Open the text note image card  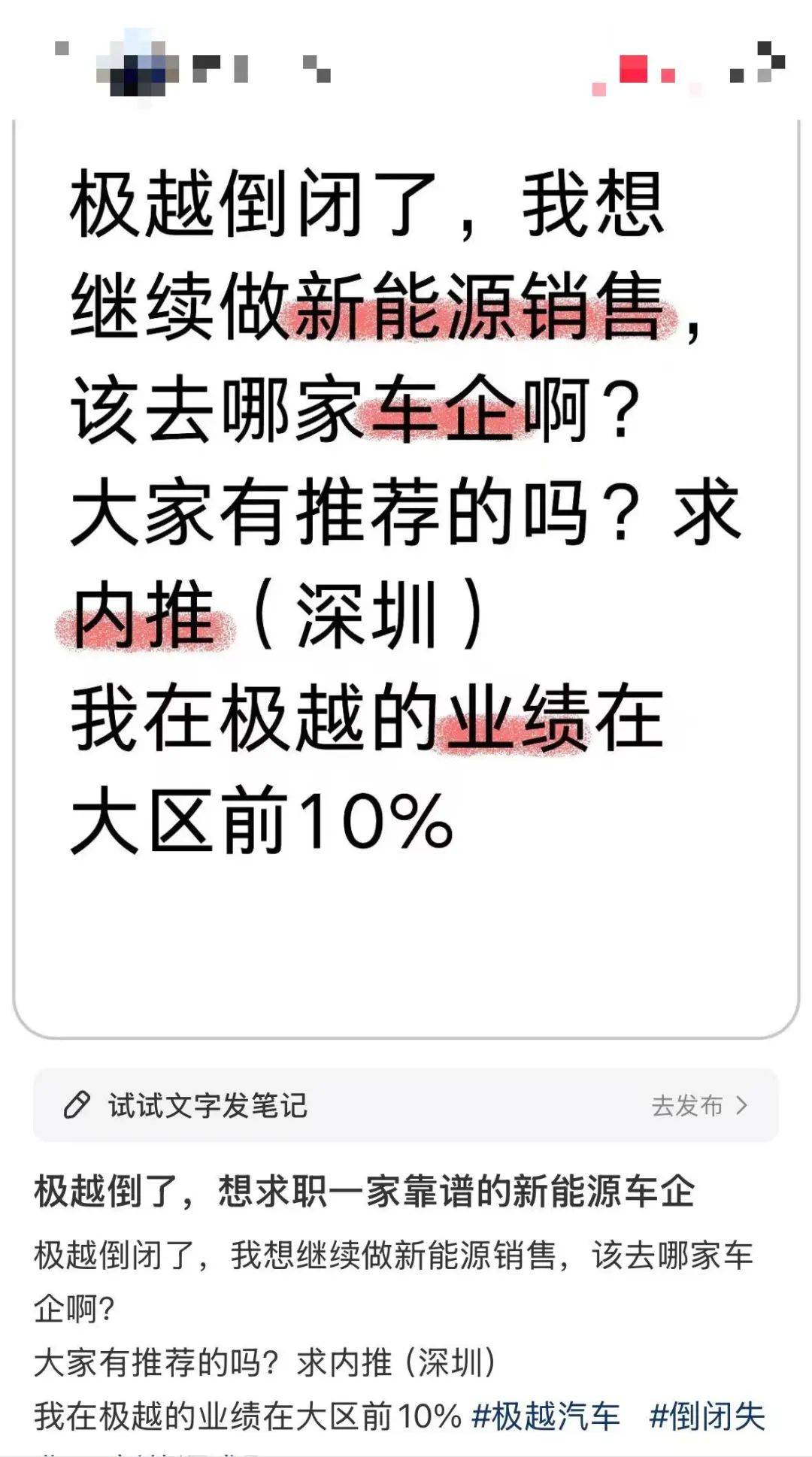point(406,571)
